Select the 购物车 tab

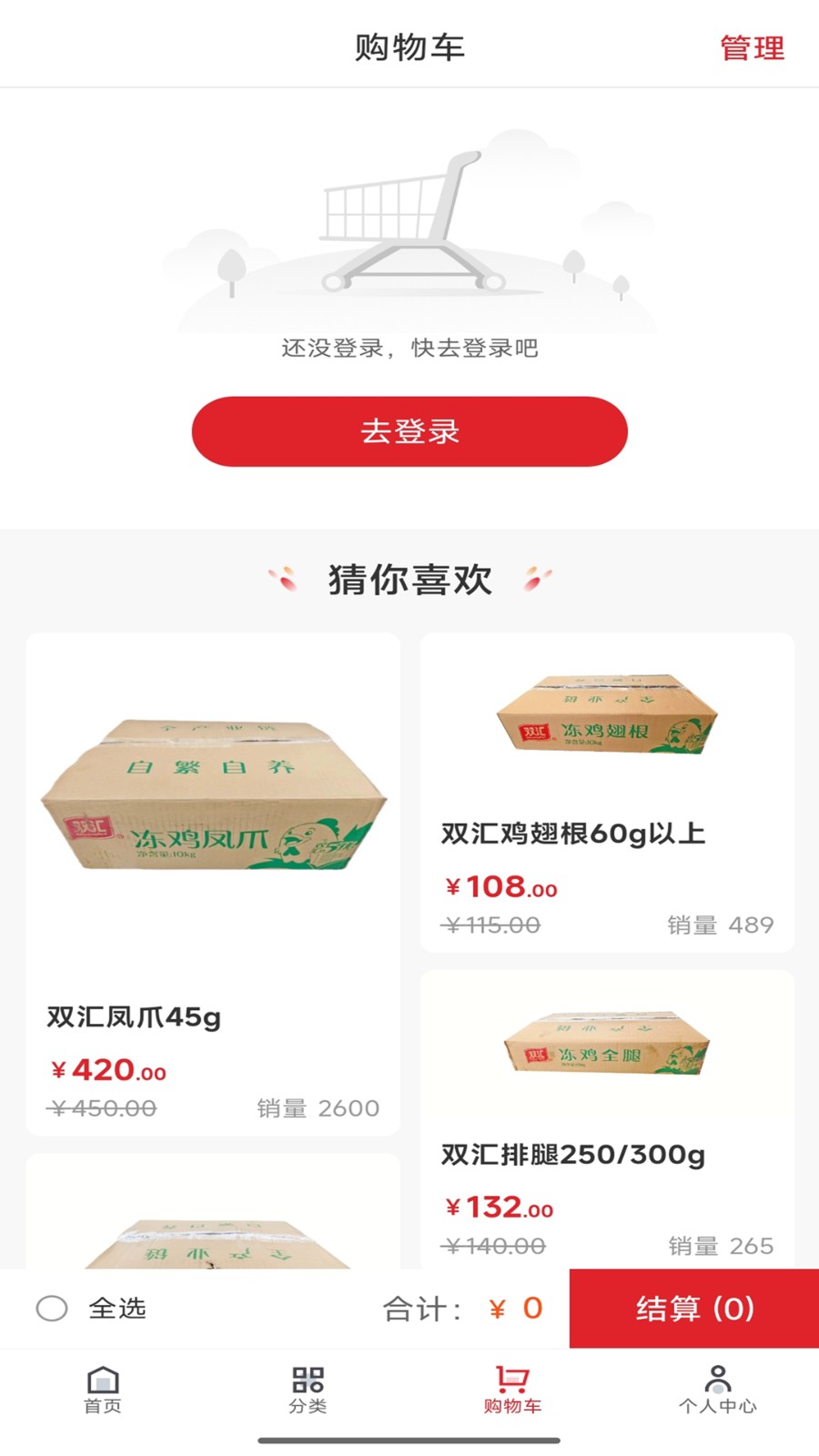[x=512, y=1390]
